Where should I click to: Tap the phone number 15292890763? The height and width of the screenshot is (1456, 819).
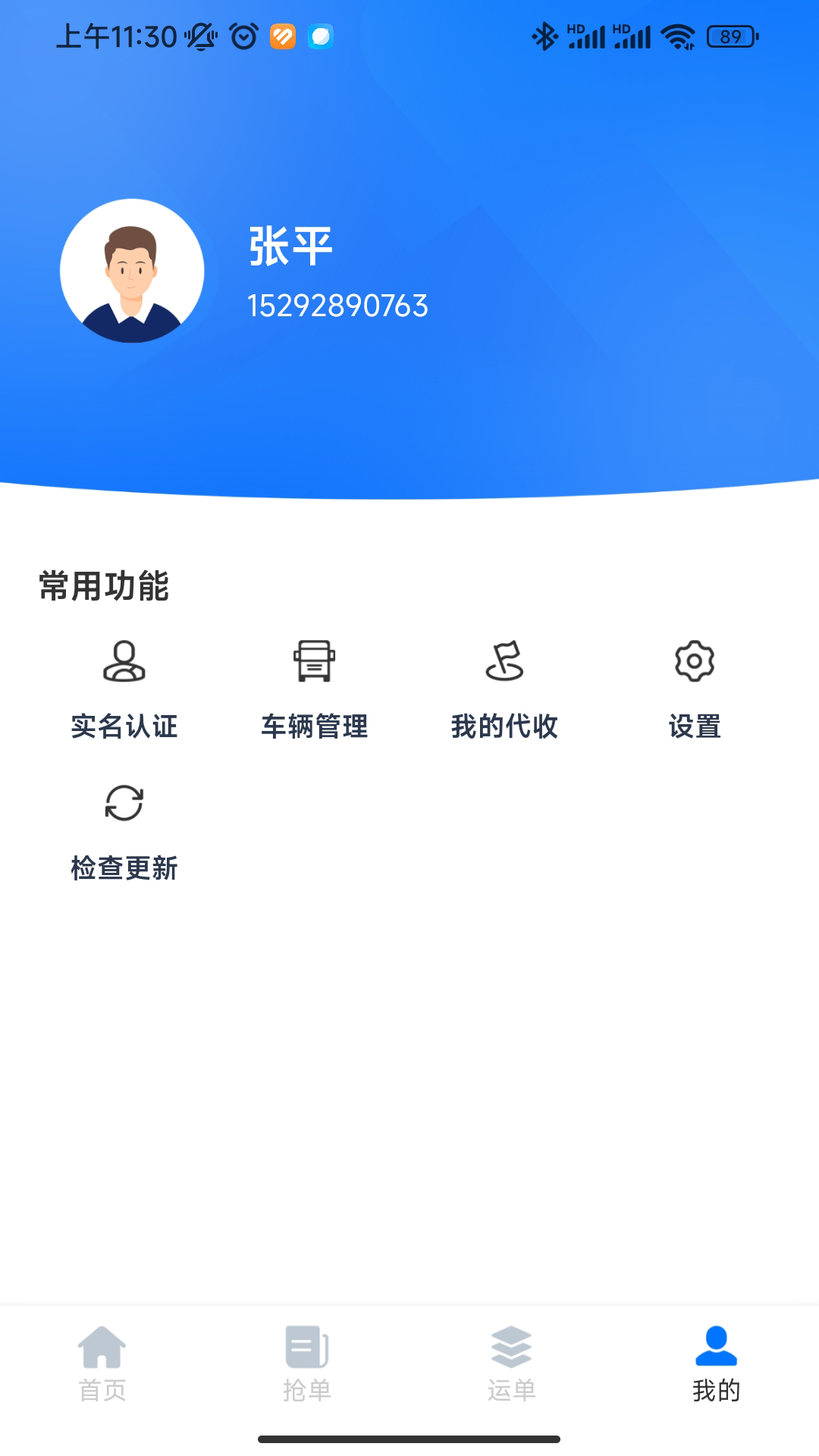[337, 306]
